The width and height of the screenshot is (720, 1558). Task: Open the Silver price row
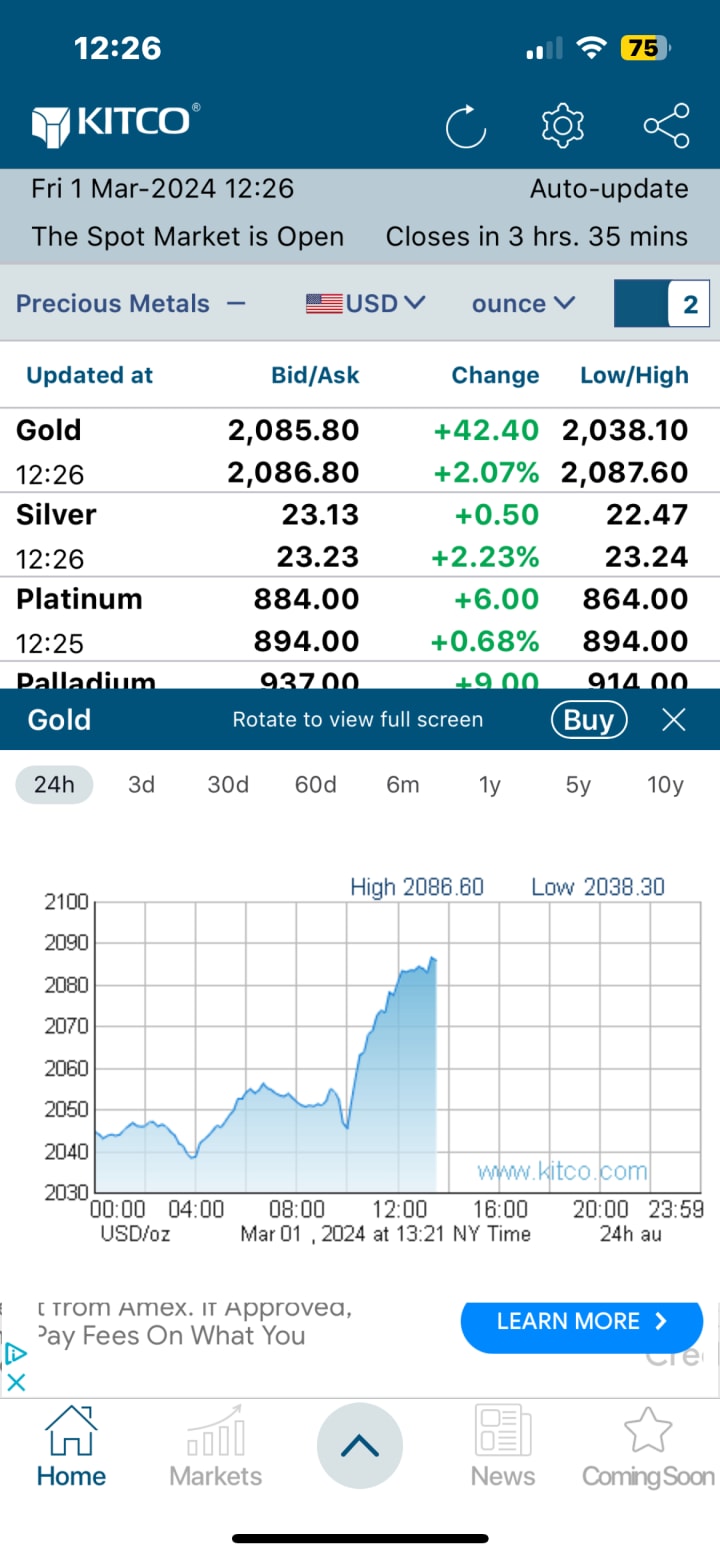tap(360, 535)
